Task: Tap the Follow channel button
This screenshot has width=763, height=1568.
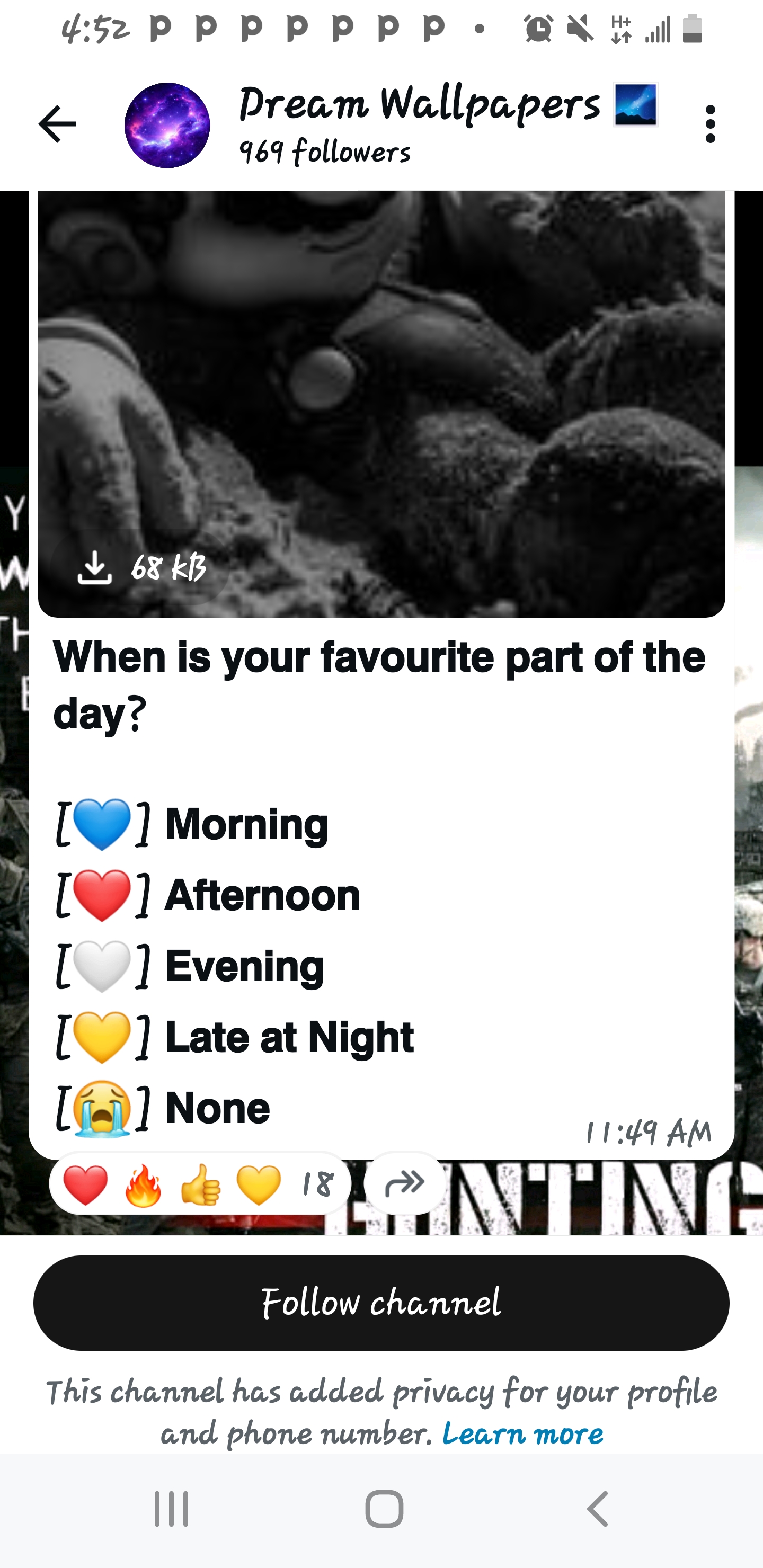Action: (x=381, y=1303)
